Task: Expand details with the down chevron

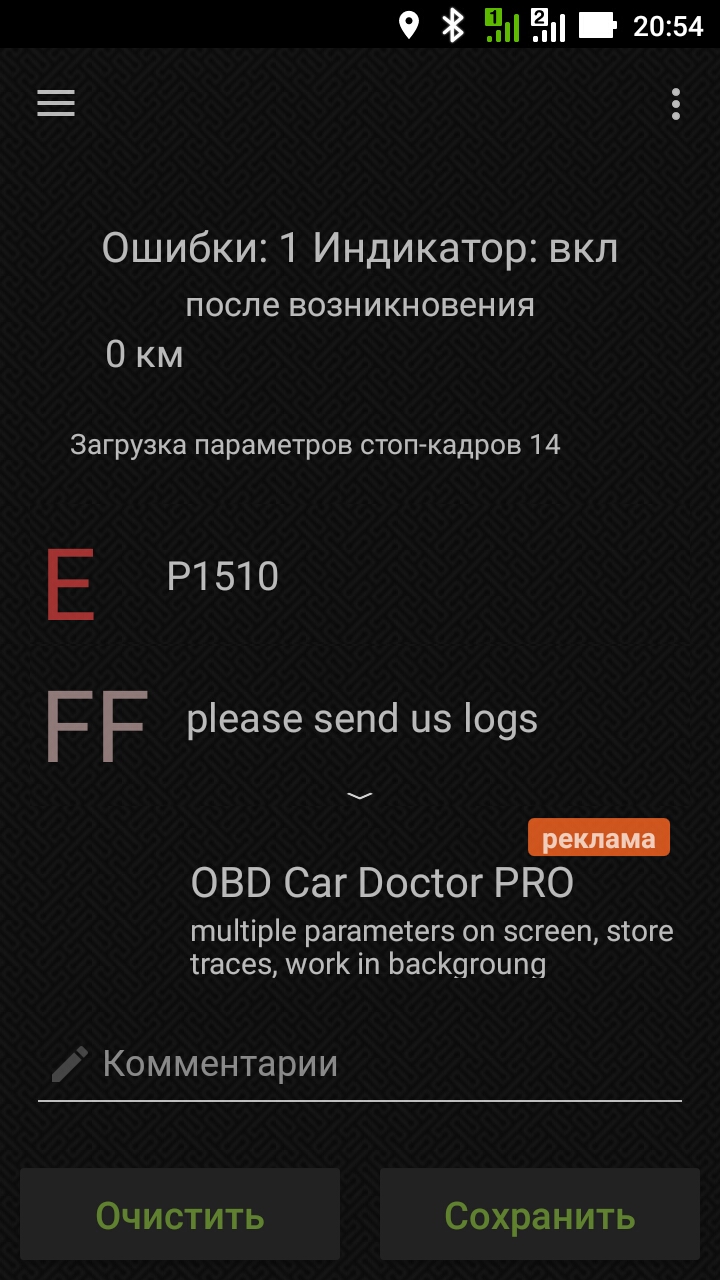Action: 360,796
